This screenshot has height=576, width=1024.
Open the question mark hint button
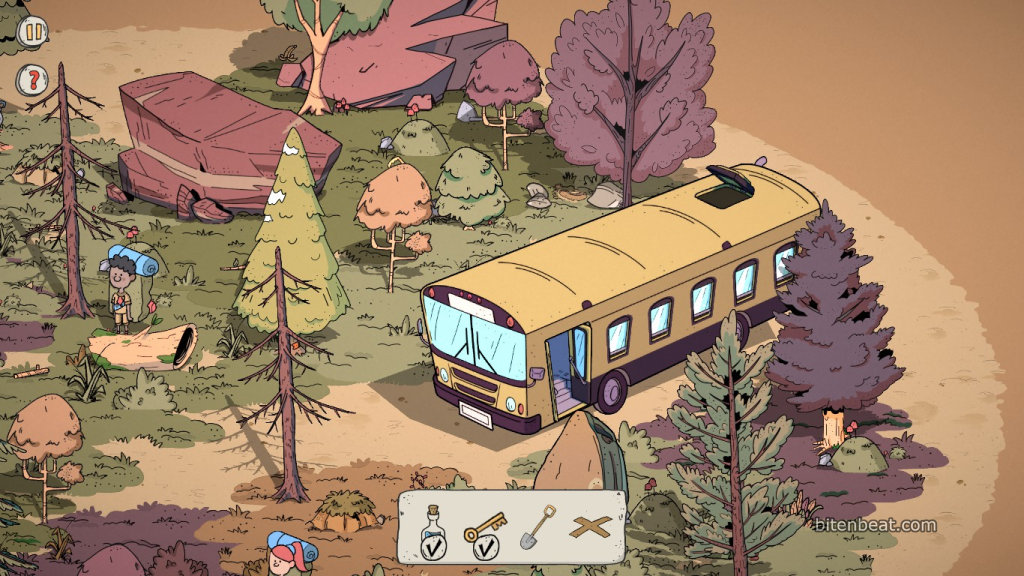(33, 79)
